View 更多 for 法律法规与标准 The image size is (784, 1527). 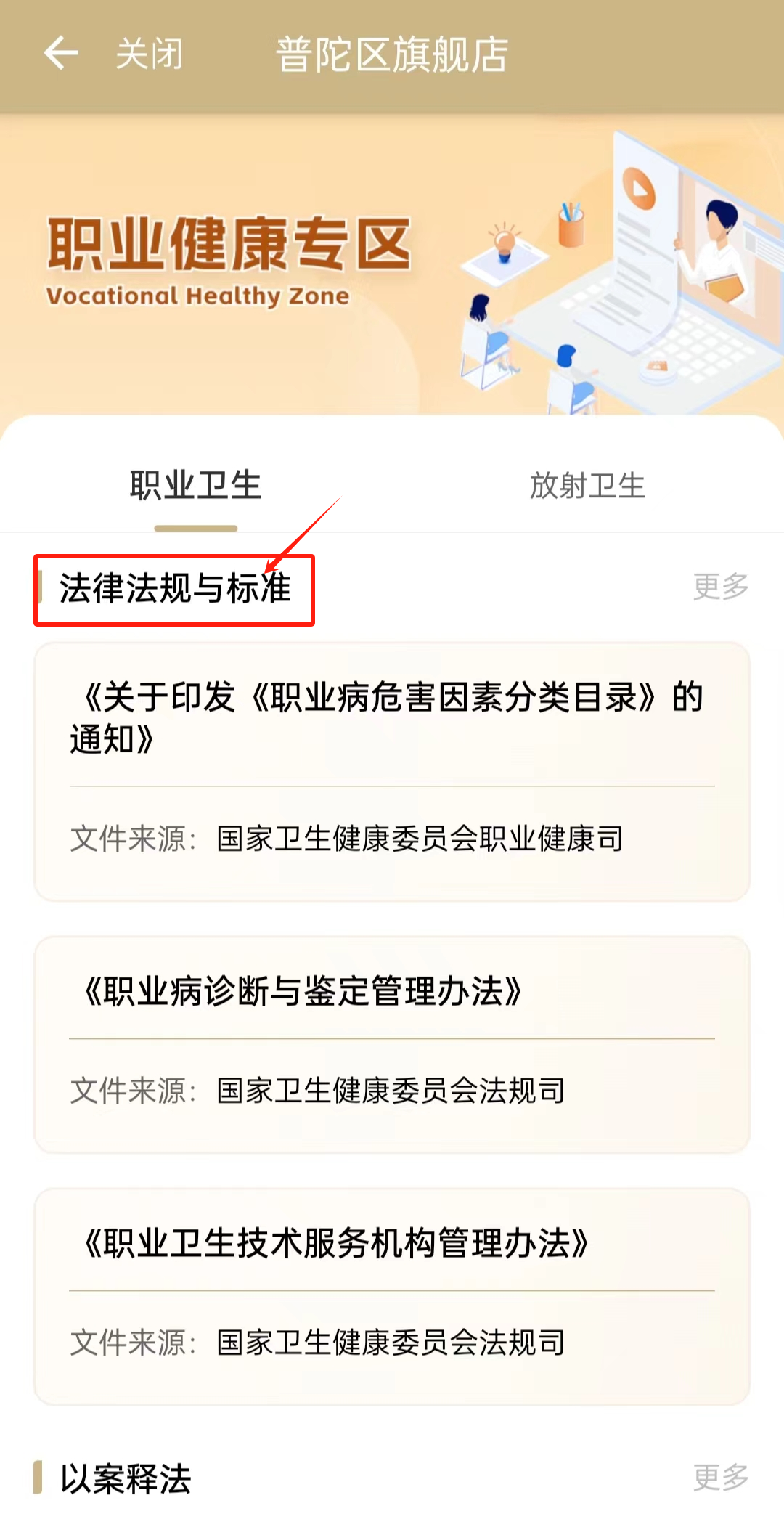(720, 587)
